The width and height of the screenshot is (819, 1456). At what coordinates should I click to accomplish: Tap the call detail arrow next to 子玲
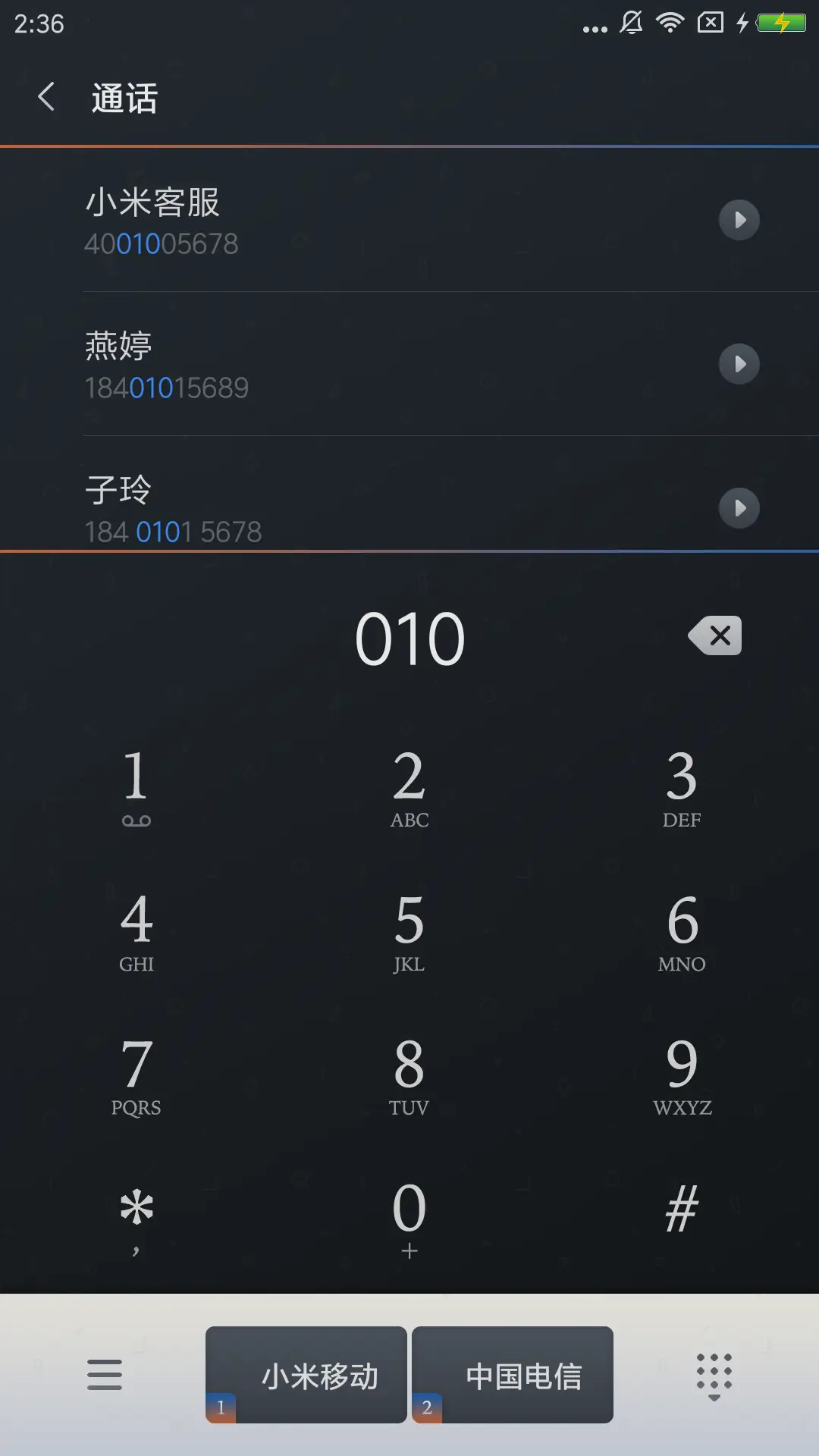[x=739, y=508]
